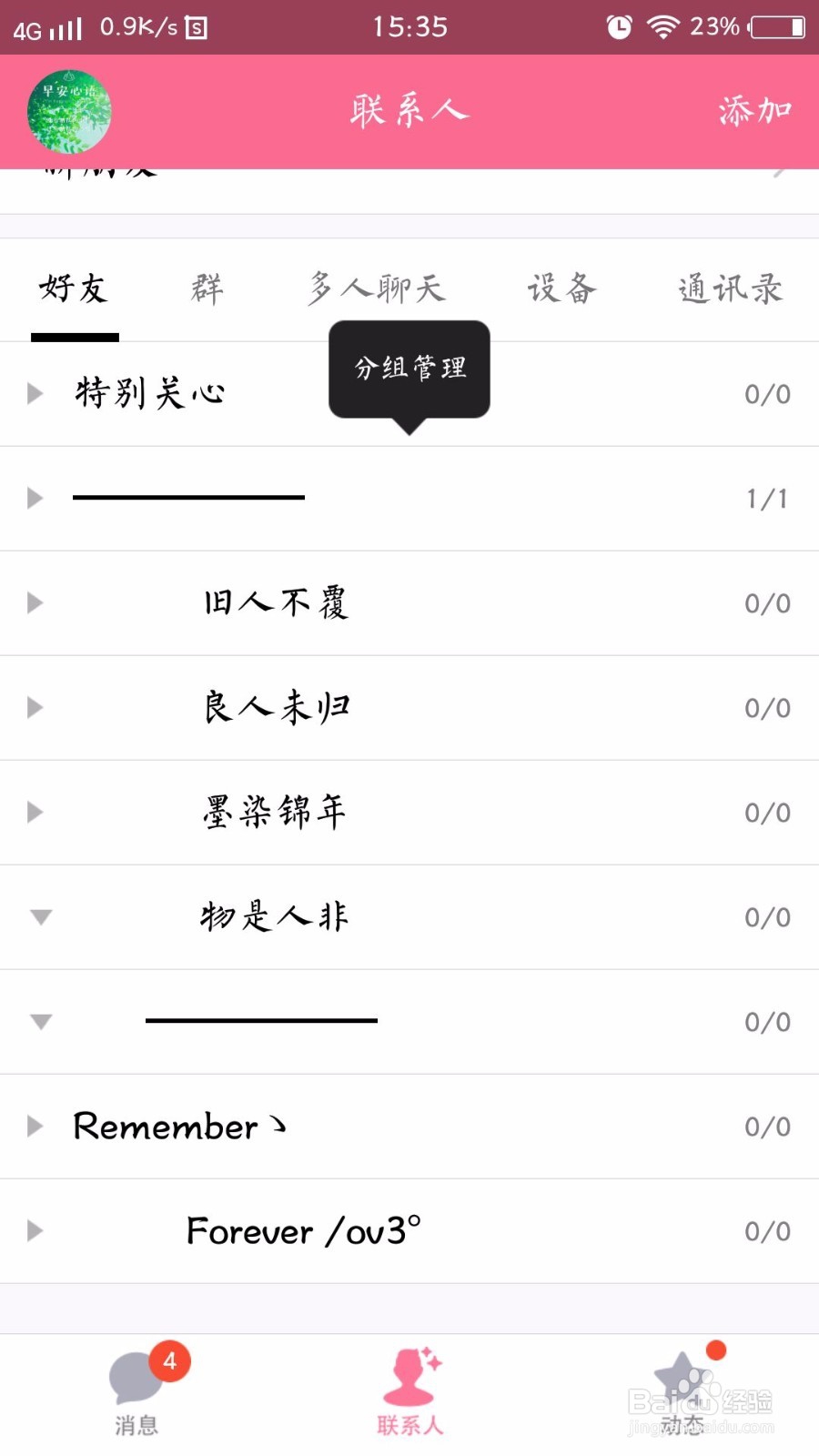Viewport: 819px width, 1456px height.
Task: Go to the 消息 tab
Action: [136, 1390]
